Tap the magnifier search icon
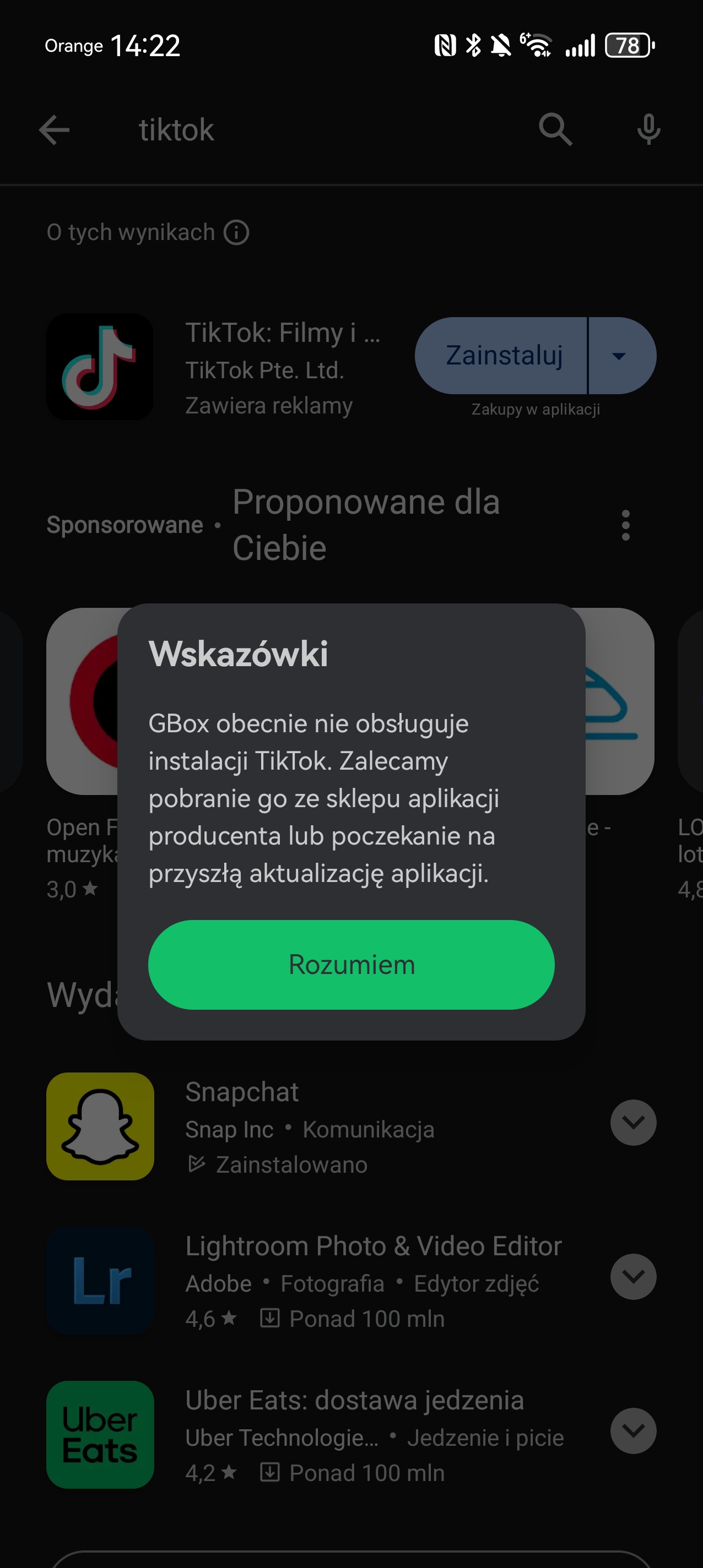The width and height of the screenshot is (703, 1568). tap(555, 129)
